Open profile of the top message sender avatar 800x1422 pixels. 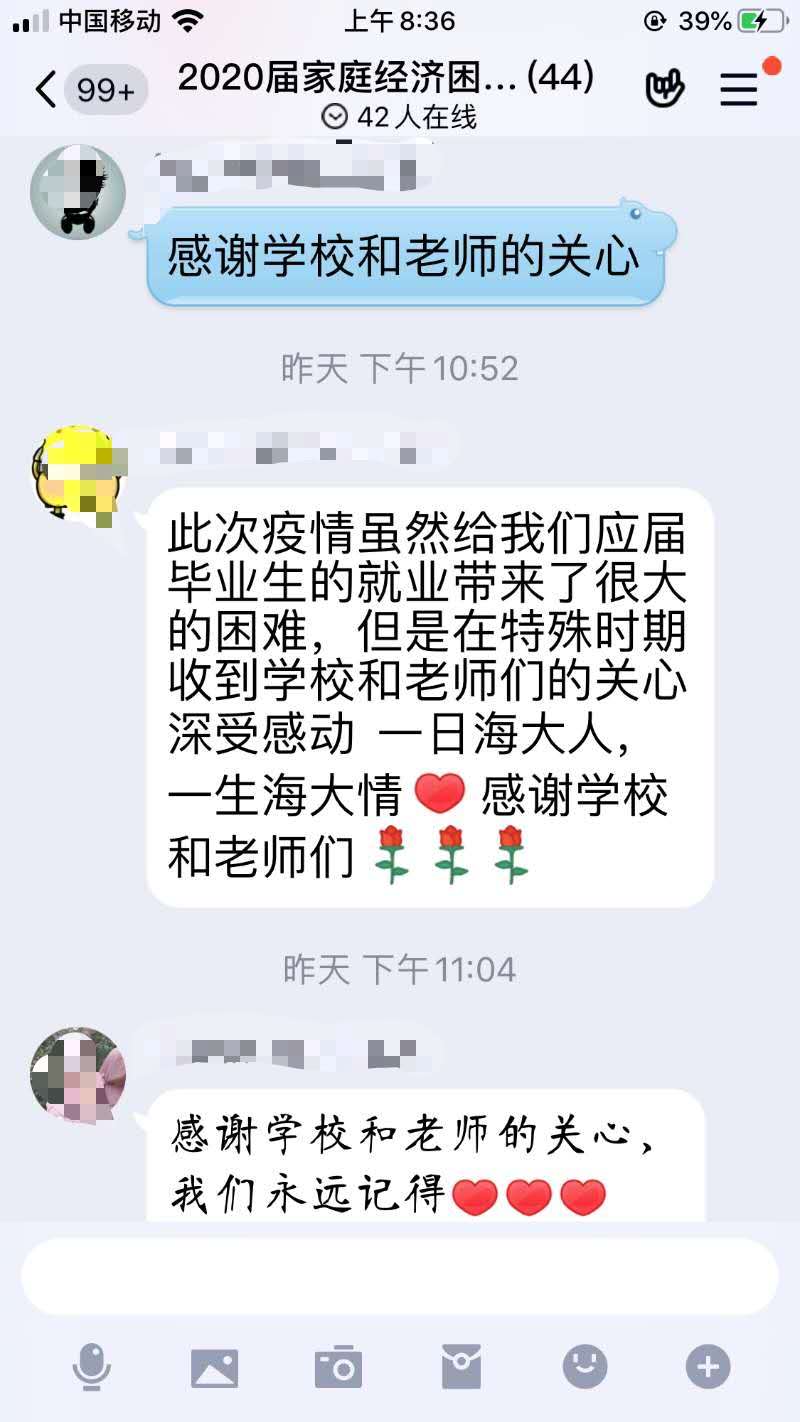point(77,192)
